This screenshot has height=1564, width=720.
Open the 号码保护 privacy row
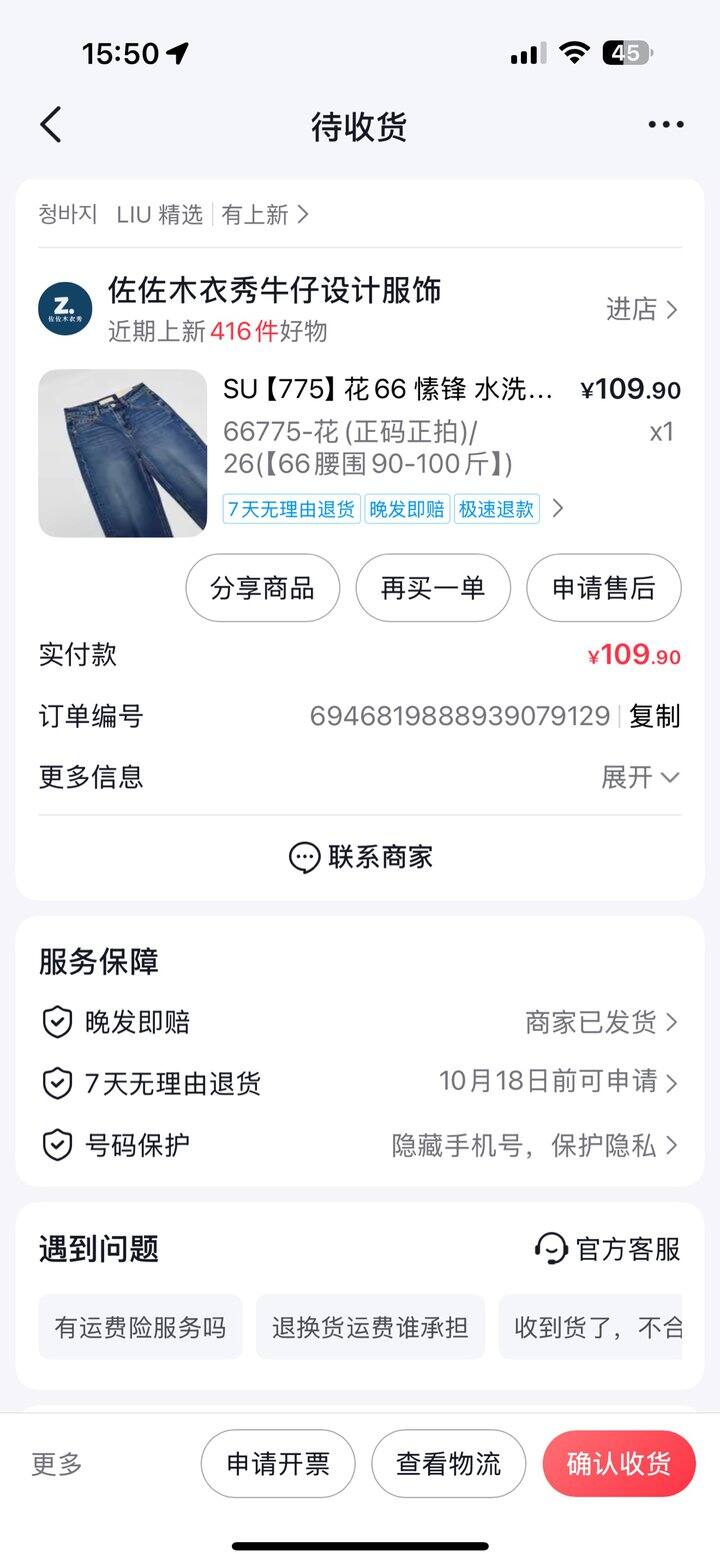coord(360,1145)
